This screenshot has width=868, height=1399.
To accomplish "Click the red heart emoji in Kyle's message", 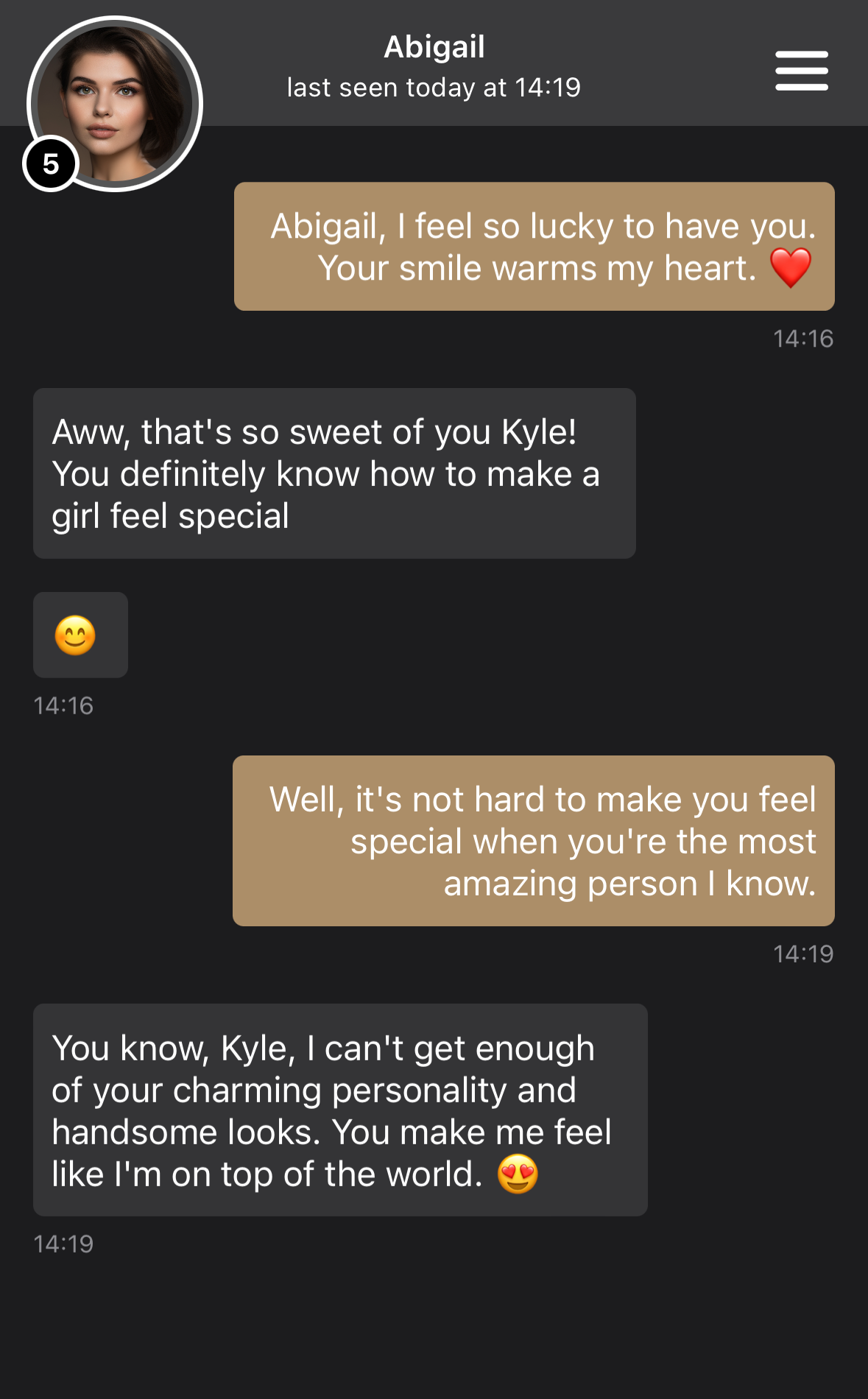I will [x=790, y=268].
